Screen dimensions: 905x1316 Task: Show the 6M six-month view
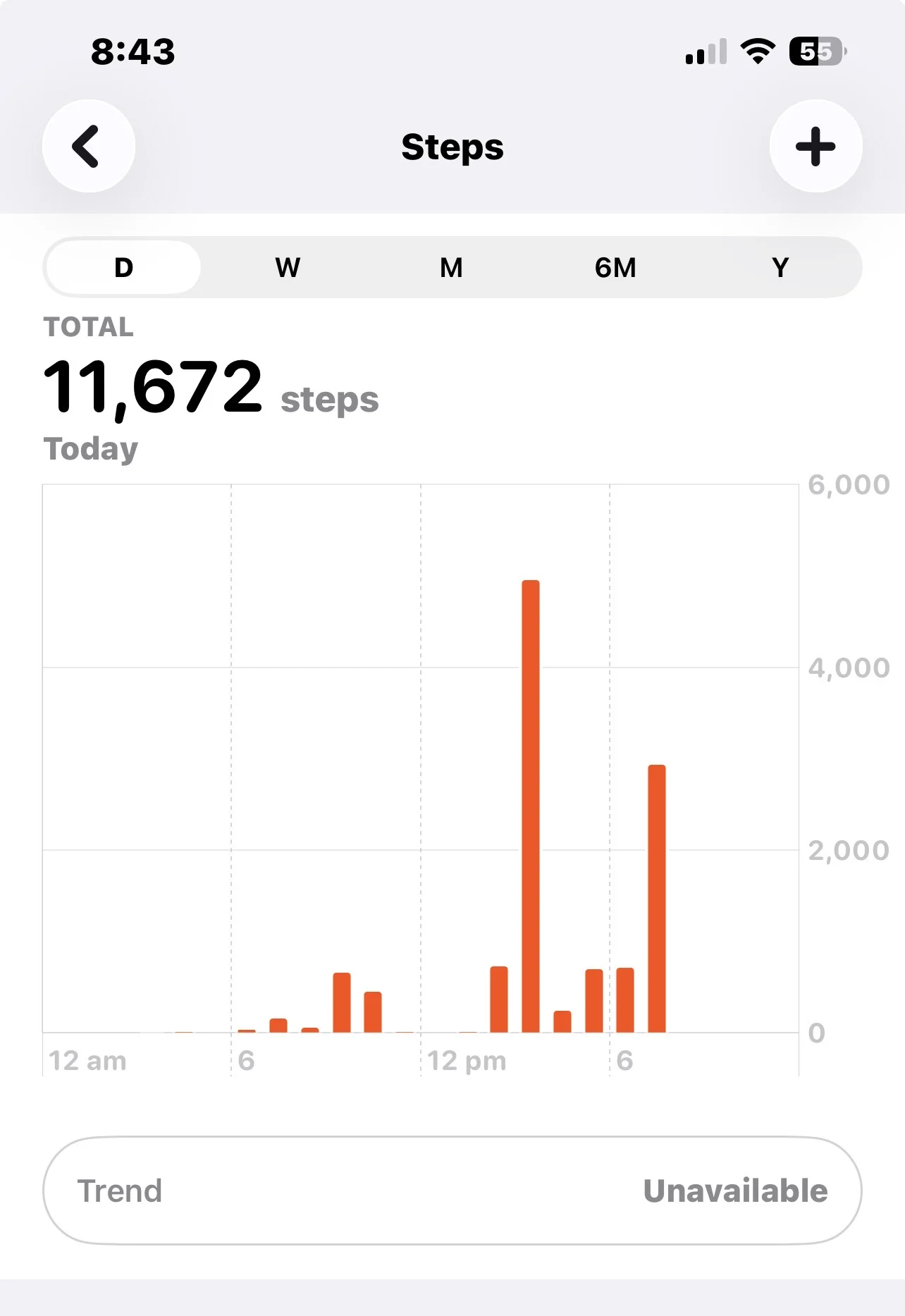click(x=615, y=268)
